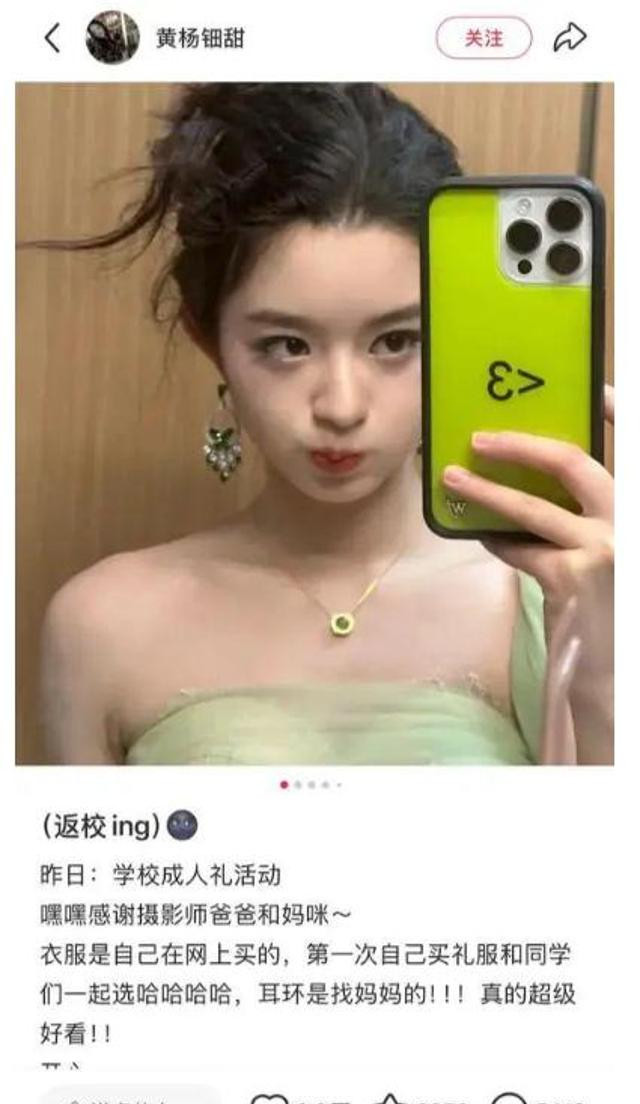640x1104 pixels.
Task: Open the comment input box
Action: (x=130, y=1097)
